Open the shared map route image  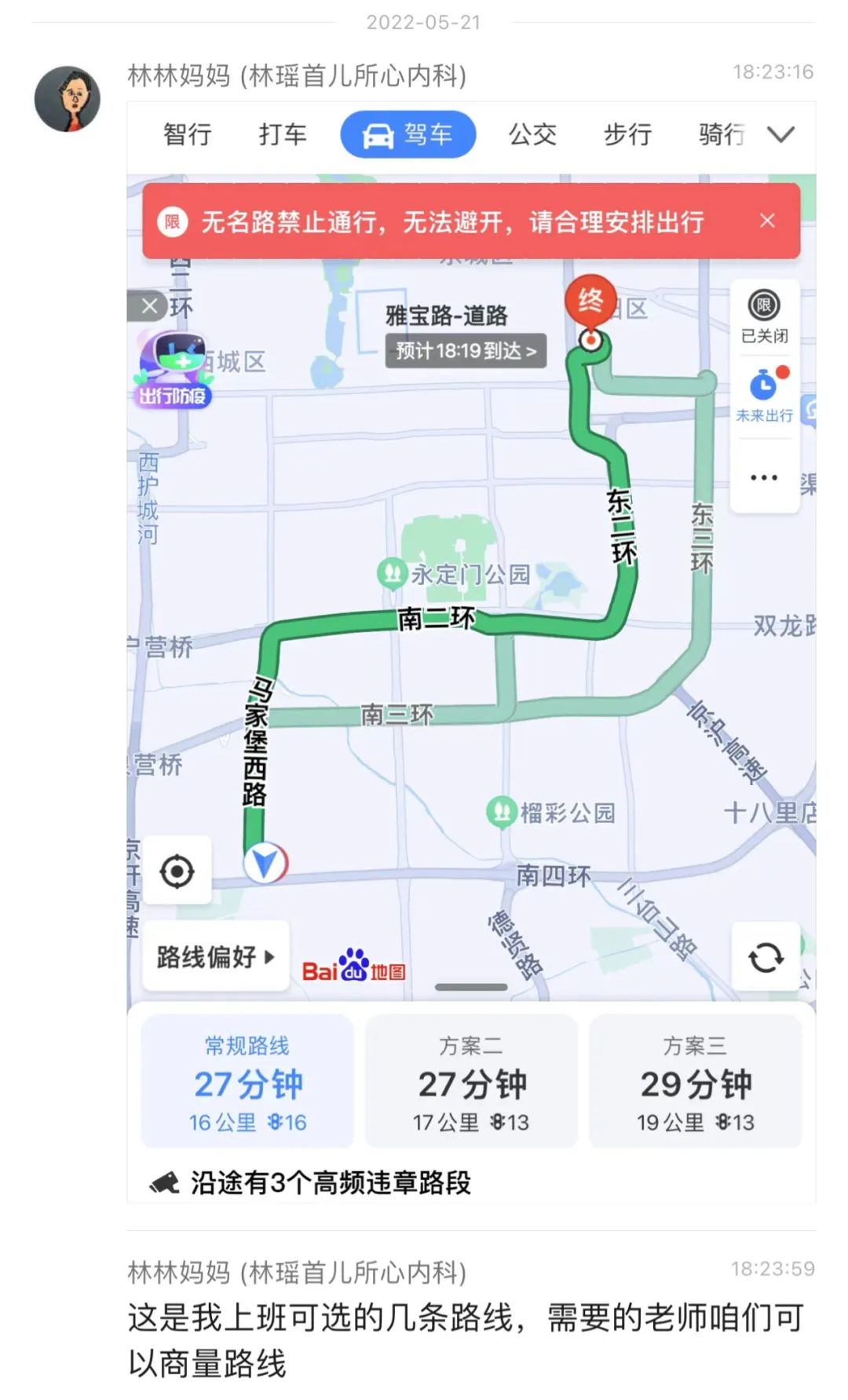[x=471, y=652]
